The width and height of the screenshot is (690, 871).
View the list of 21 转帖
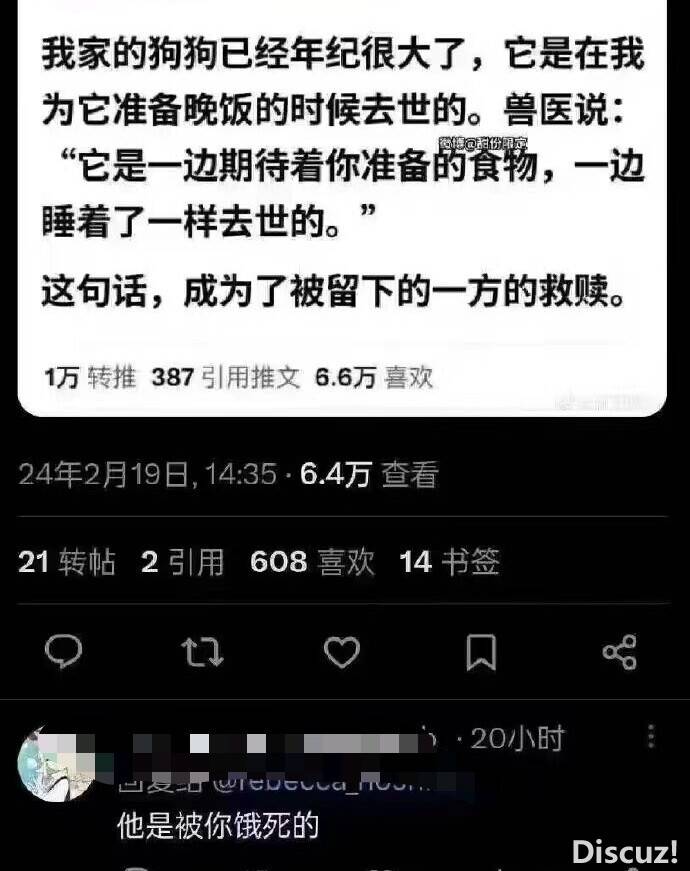pos(67,562)
